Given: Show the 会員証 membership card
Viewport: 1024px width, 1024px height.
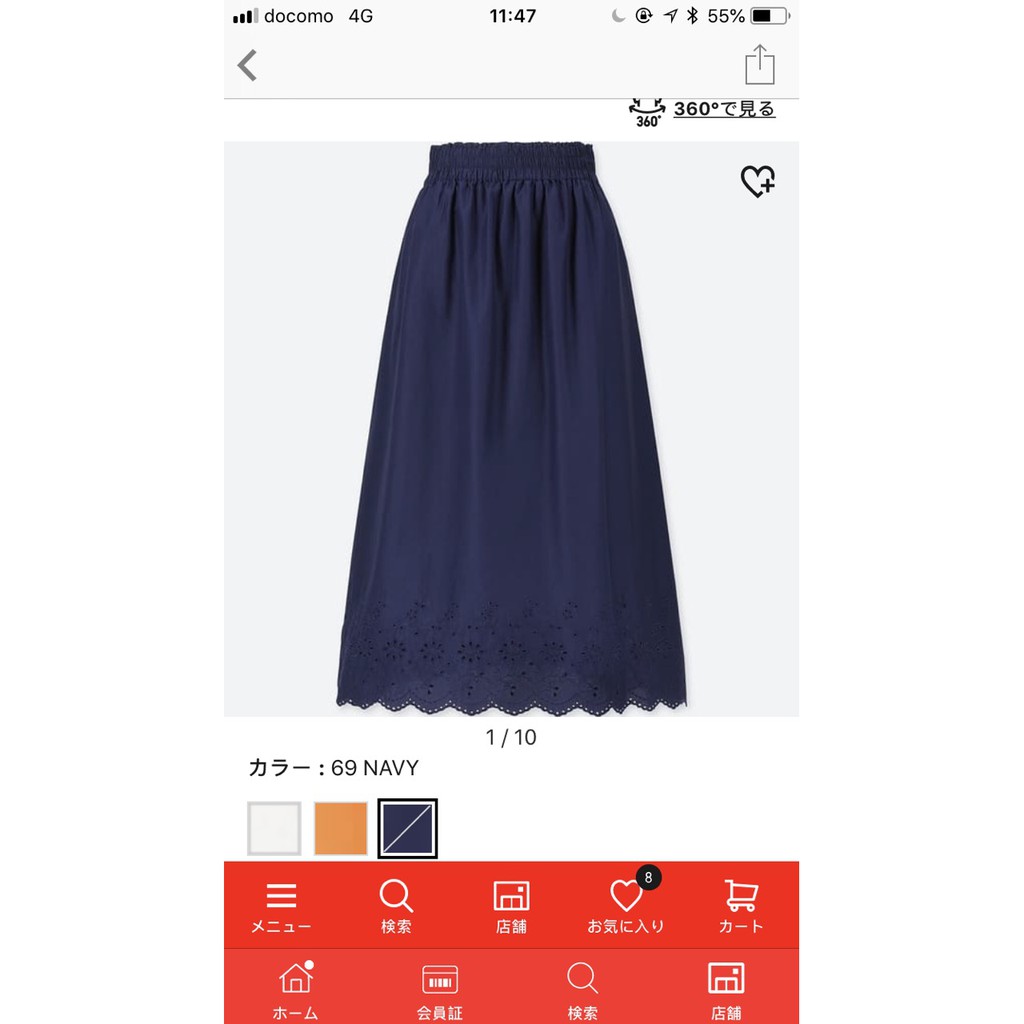Looking at the screenshot, I should click(440, 991).
